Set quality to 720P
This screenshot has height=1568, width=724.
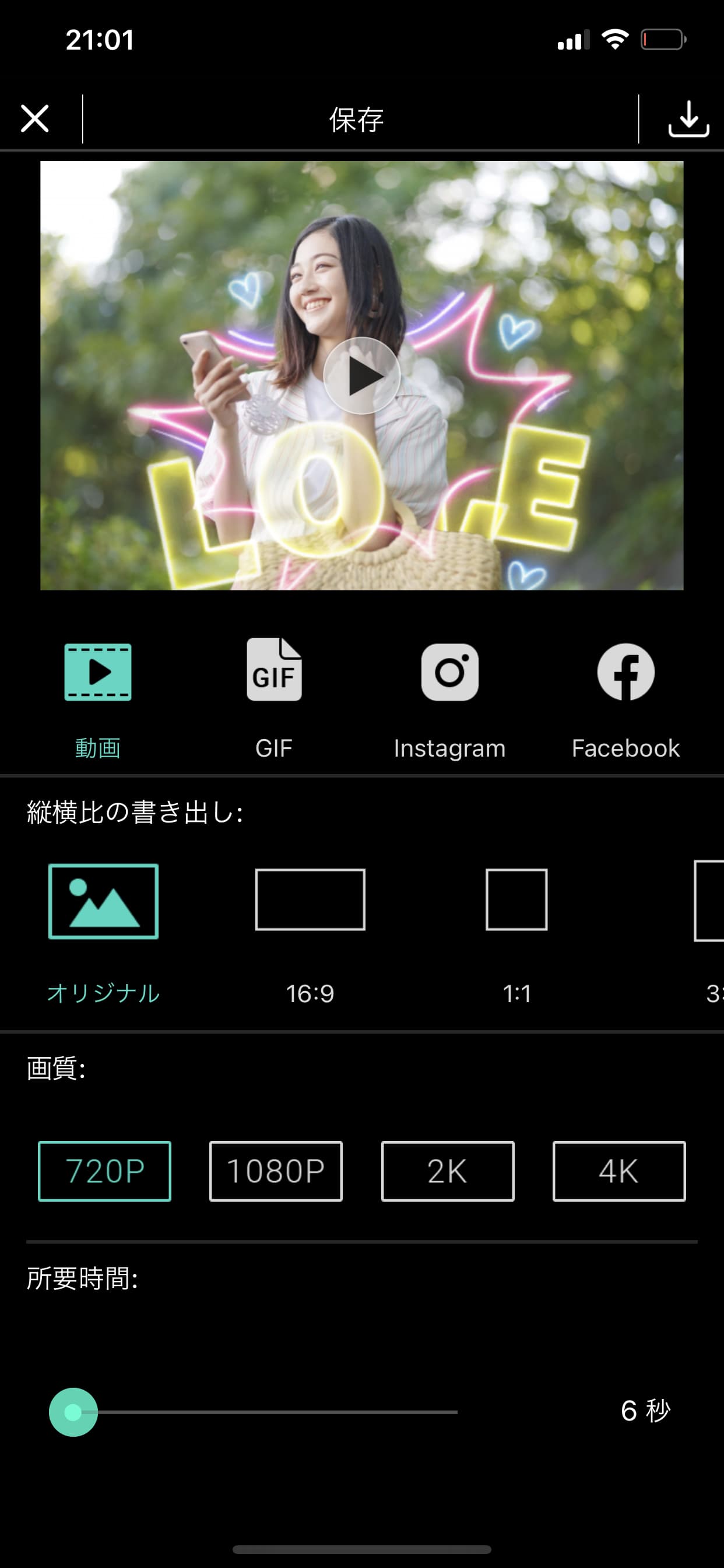(x=105, y=1171)
